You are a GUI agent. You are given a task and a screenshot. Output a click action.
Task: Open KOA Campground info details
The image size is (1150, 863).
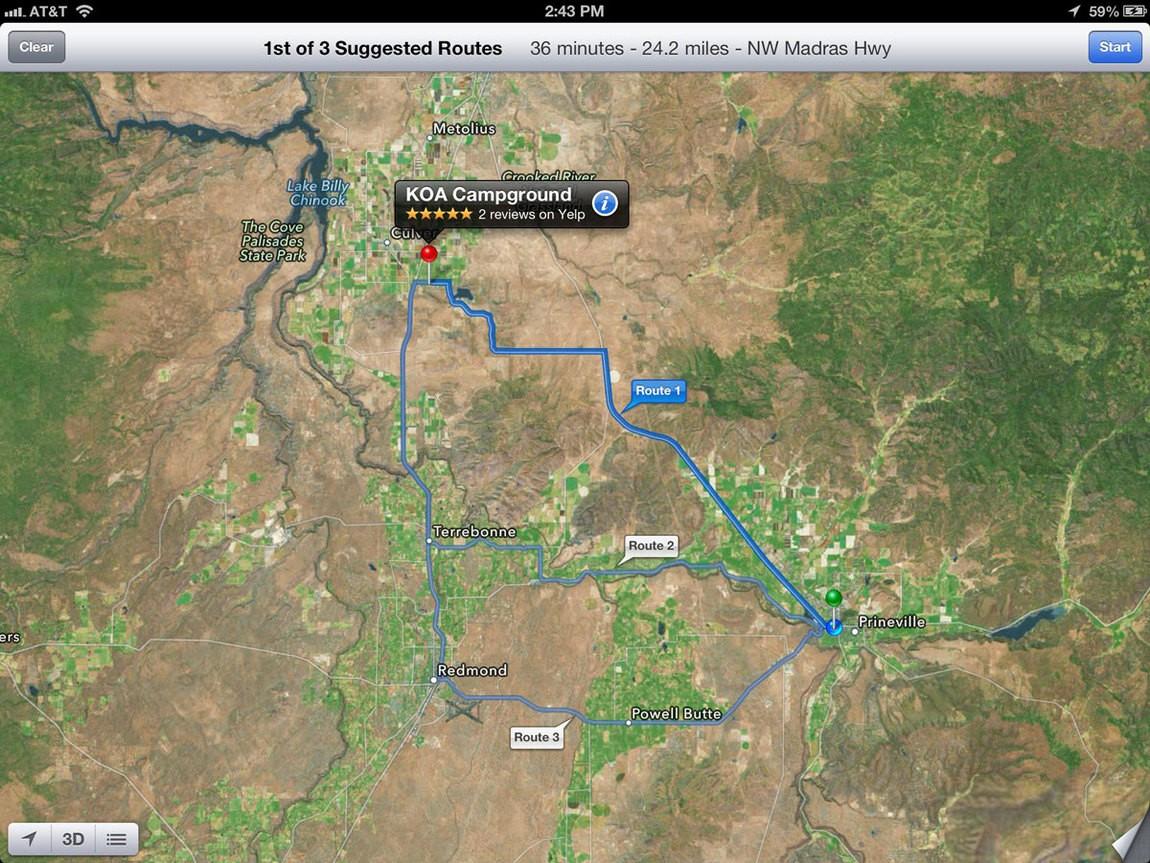tap(604, 204)
